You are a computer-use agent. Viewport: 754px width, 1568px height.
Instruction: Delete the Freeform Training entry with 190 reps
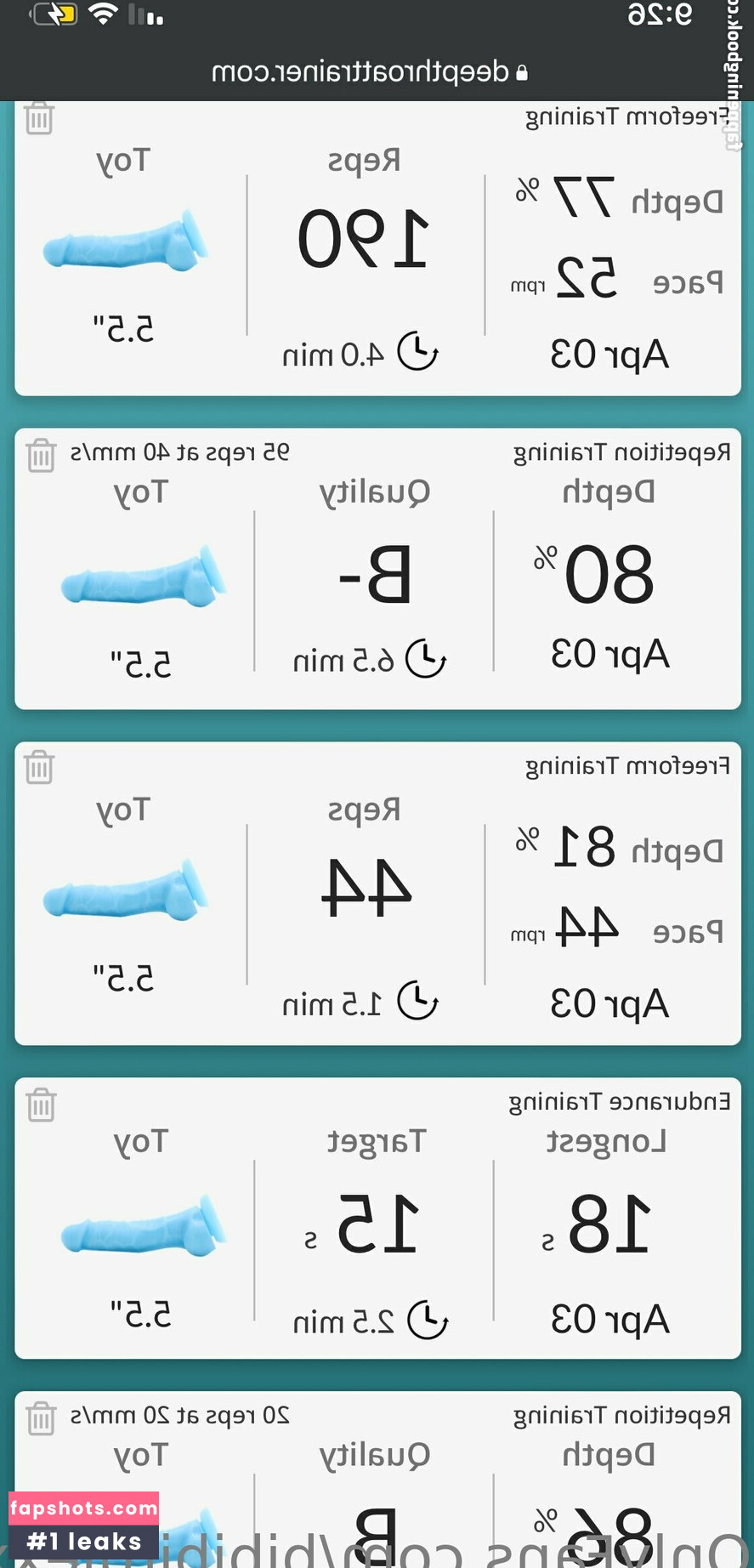tap(39, 118)
